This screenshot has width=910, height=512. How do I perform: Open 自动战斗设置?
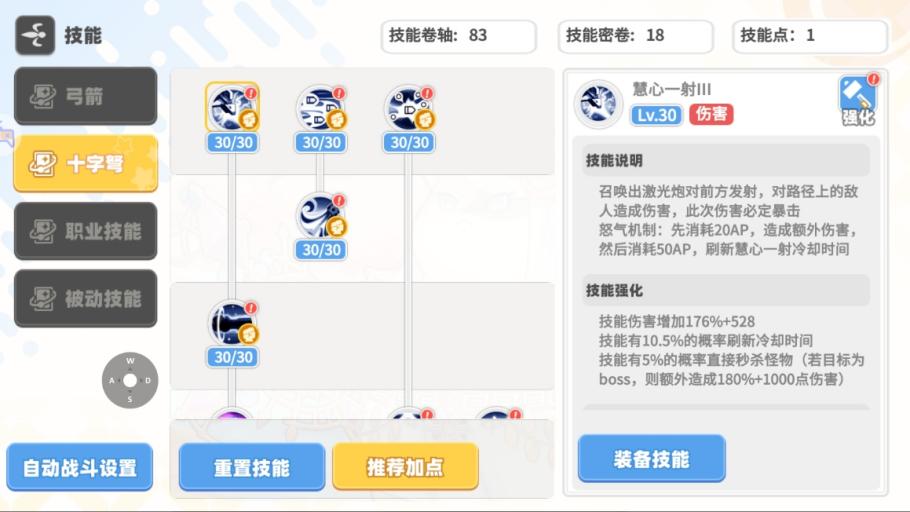(x=80, y=467)
